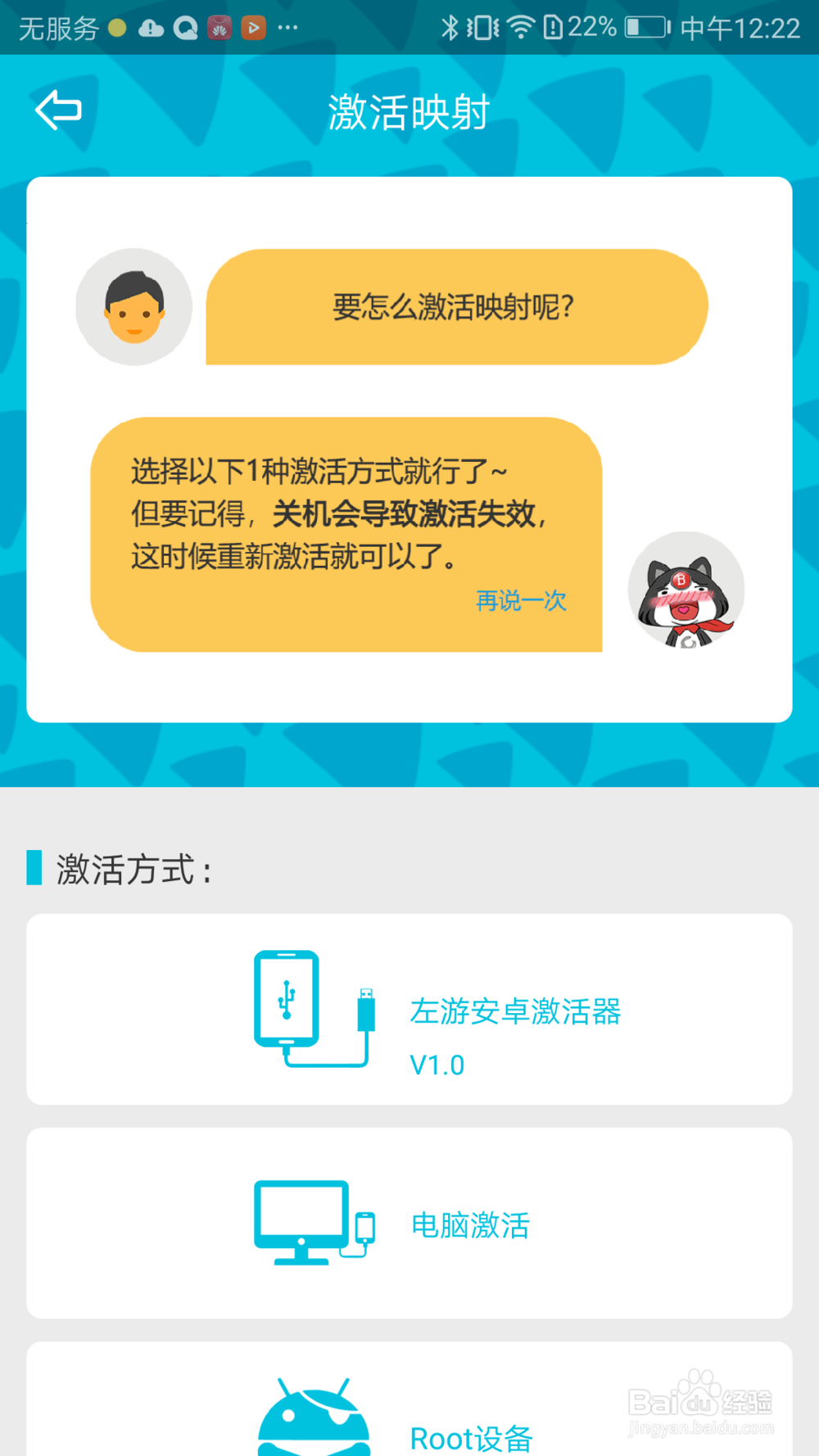The height and width of the screenshot is (1456, 819).
Task: Tap the chat bubble asking 要怎么激活映射呢
Action: pos(455,306)
